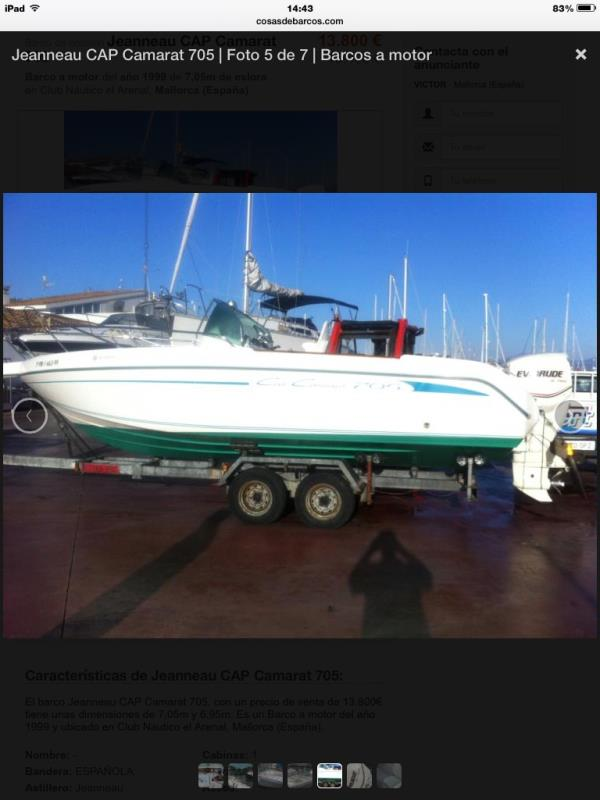Tap the cosasdebarcos.com address bar
The width and height of the screenshot is (600, 800).
point(299,21)
